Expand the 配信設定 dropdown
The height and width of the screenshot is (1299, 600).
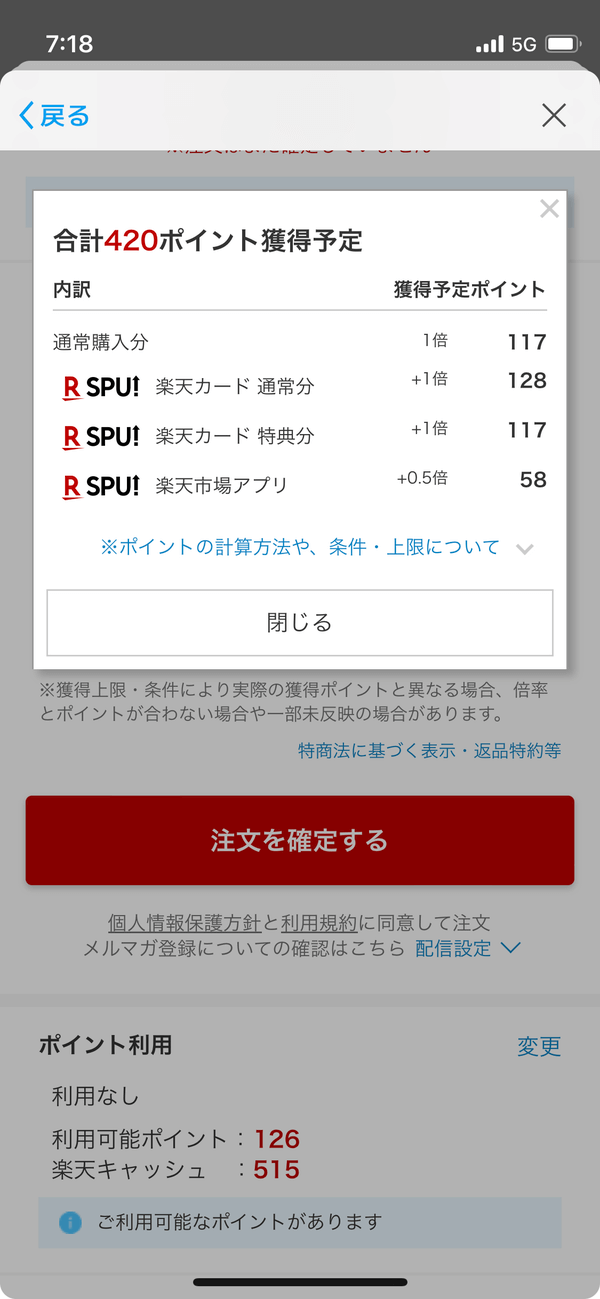click(468, 948)
